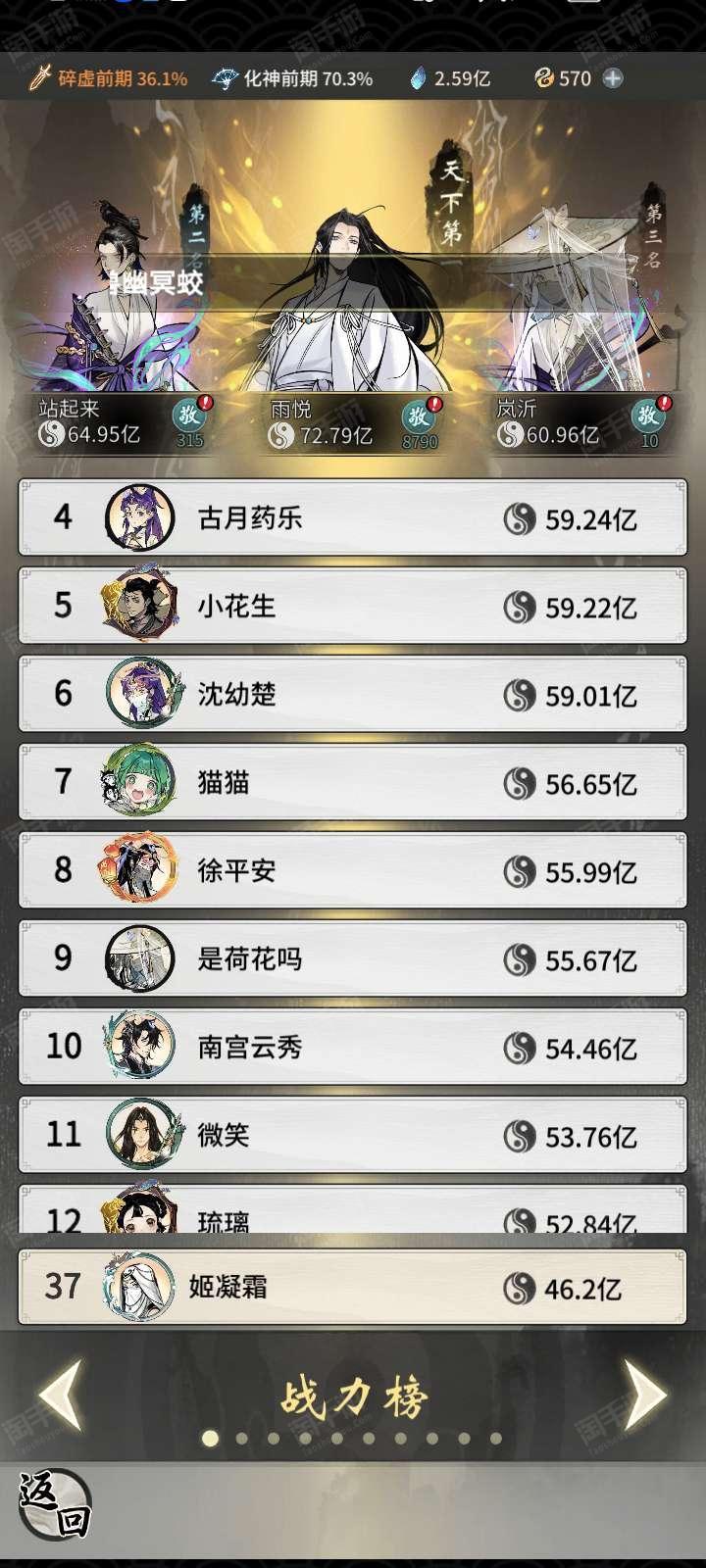This screenshot has width=706, height=1568.
Task: Open 微笑's ranking row
Action: (x=353, y=1135)
